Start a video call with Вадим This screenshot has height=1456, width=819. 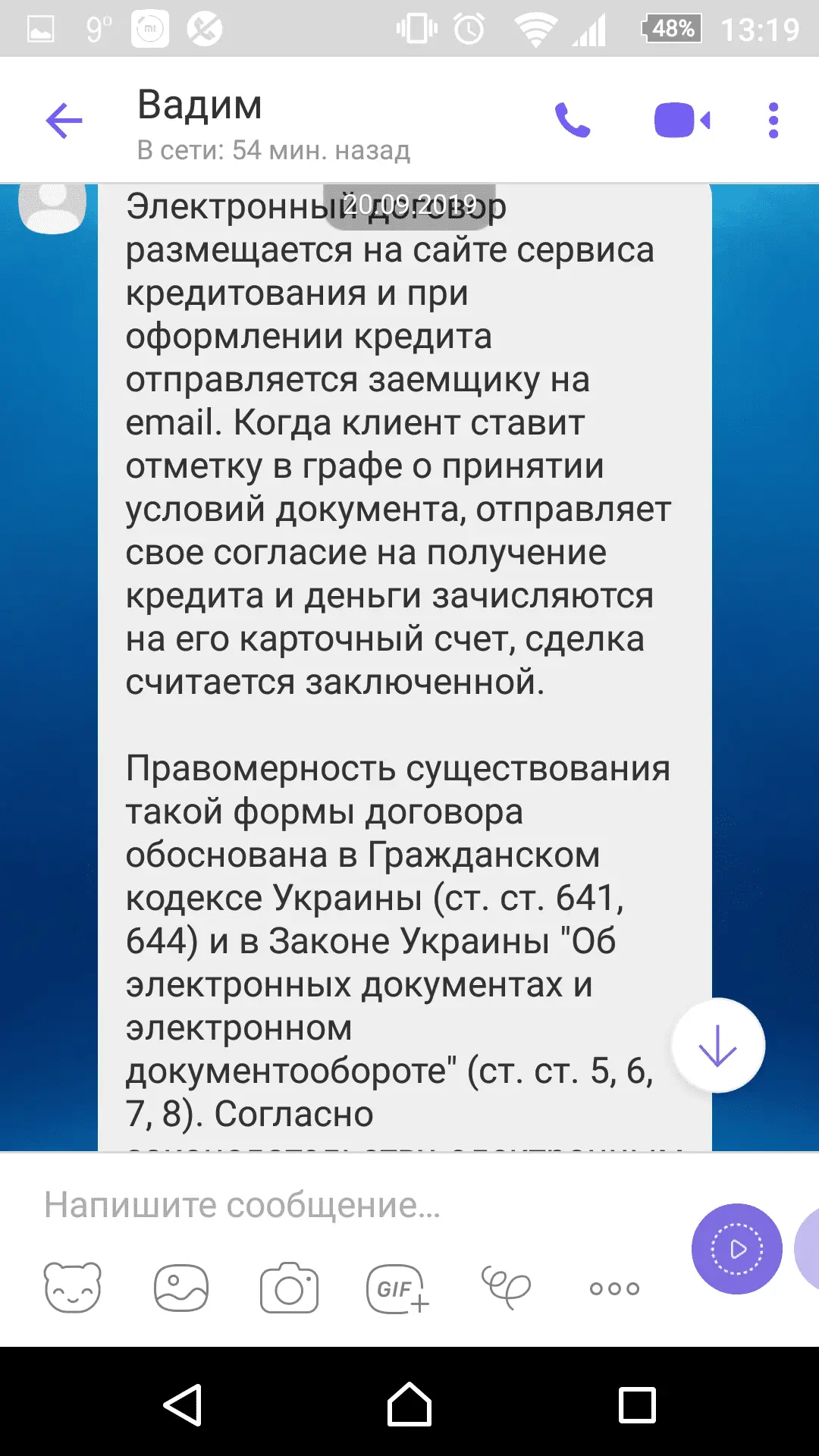(x=681, y=120)
